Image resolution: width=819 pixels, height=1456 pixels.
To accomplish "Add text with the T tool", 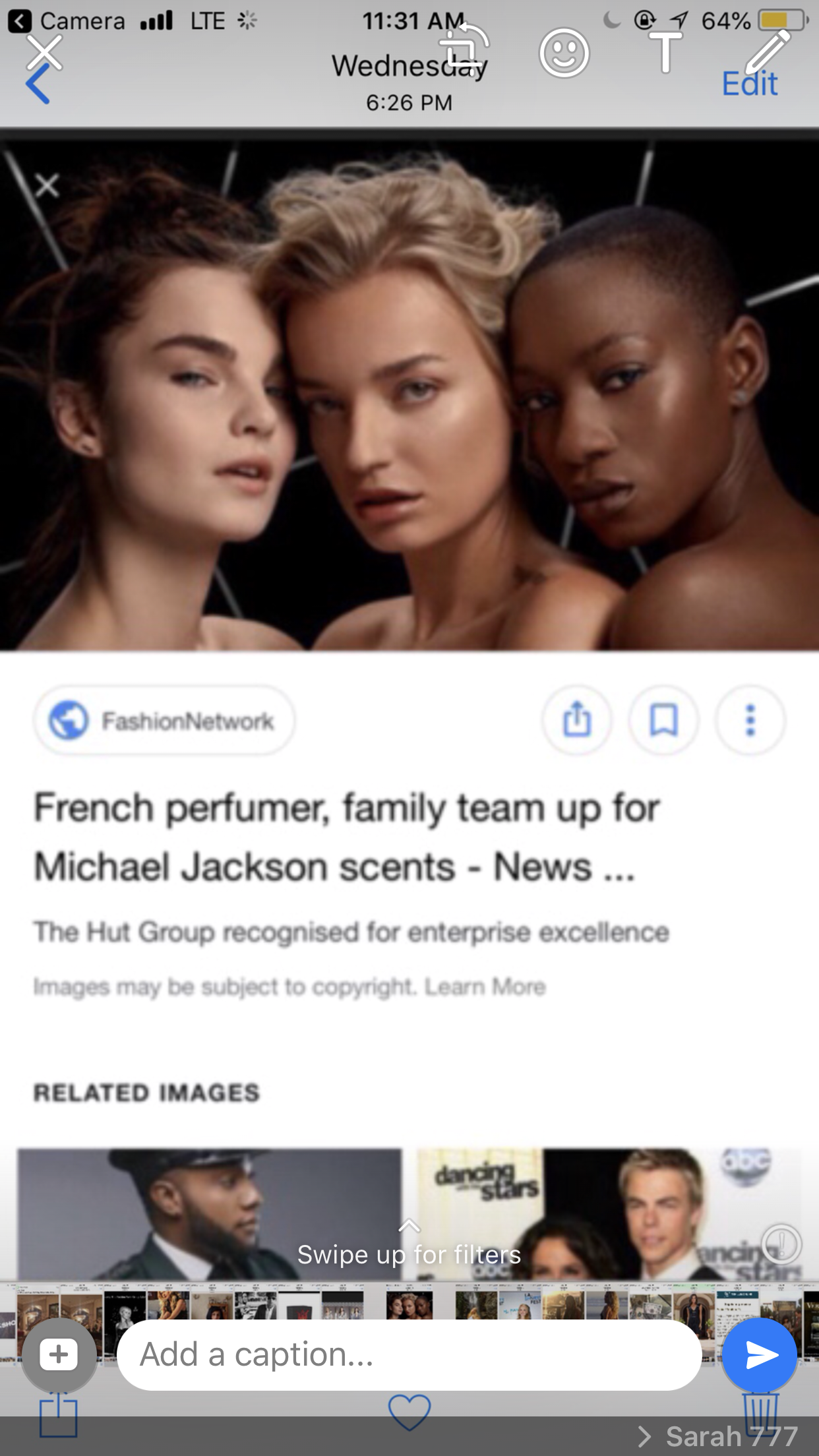I will click(665, 51).
